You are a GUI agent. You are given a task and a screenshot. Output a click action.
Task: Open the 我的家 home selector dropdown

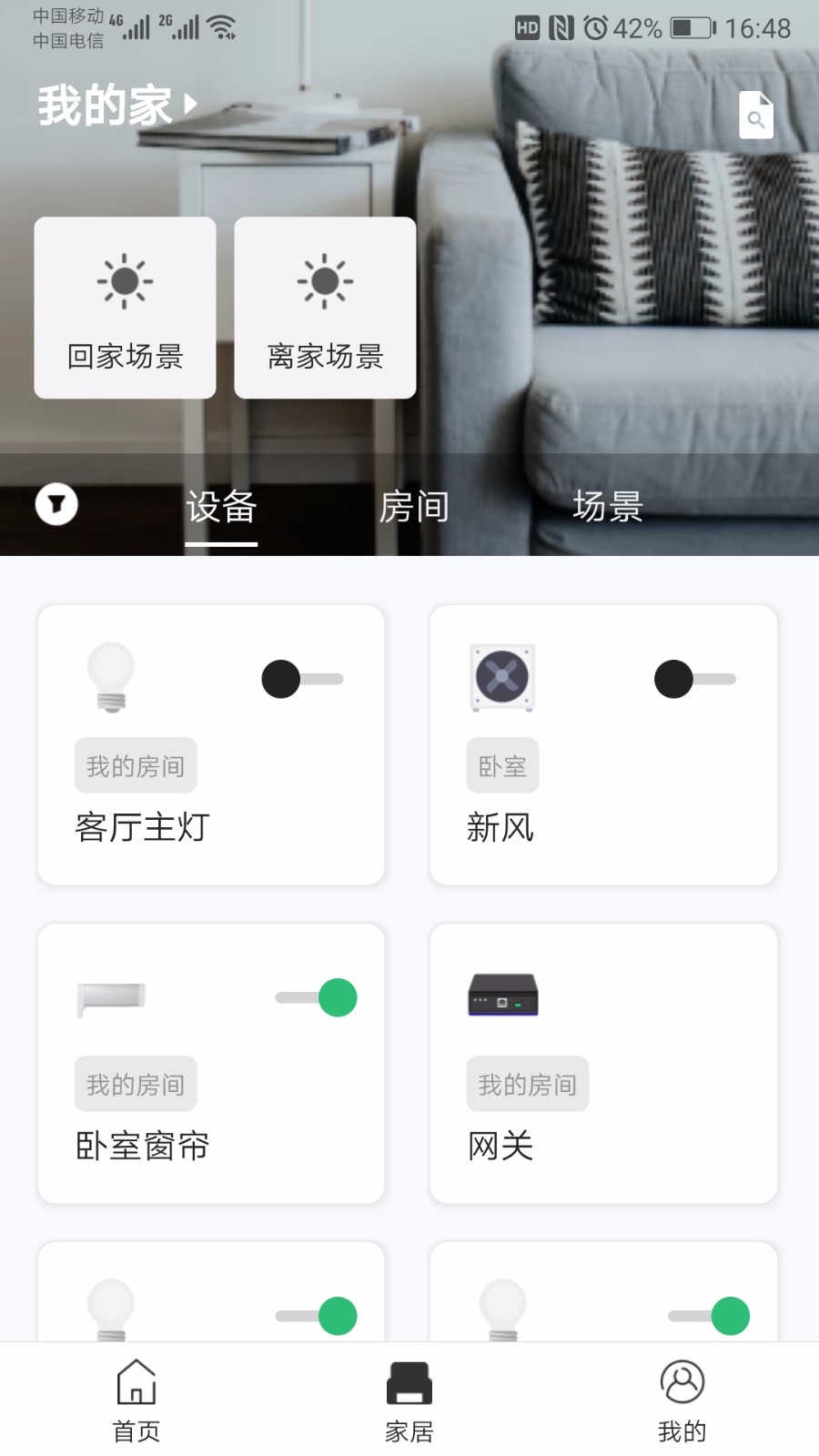click(x=116, y=105)
